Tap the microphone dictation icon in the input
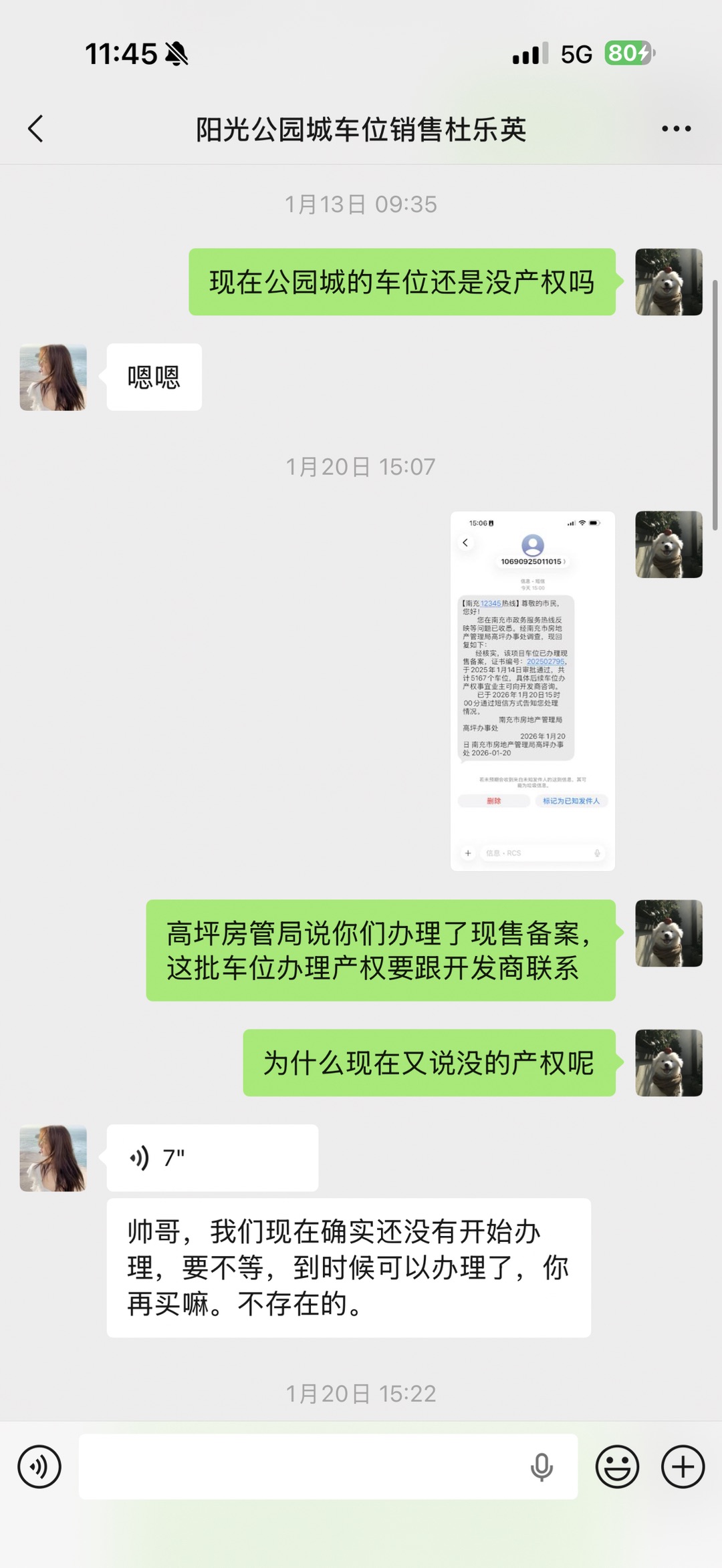This screenshot has width=722, height=1568. coord(541,1467)
